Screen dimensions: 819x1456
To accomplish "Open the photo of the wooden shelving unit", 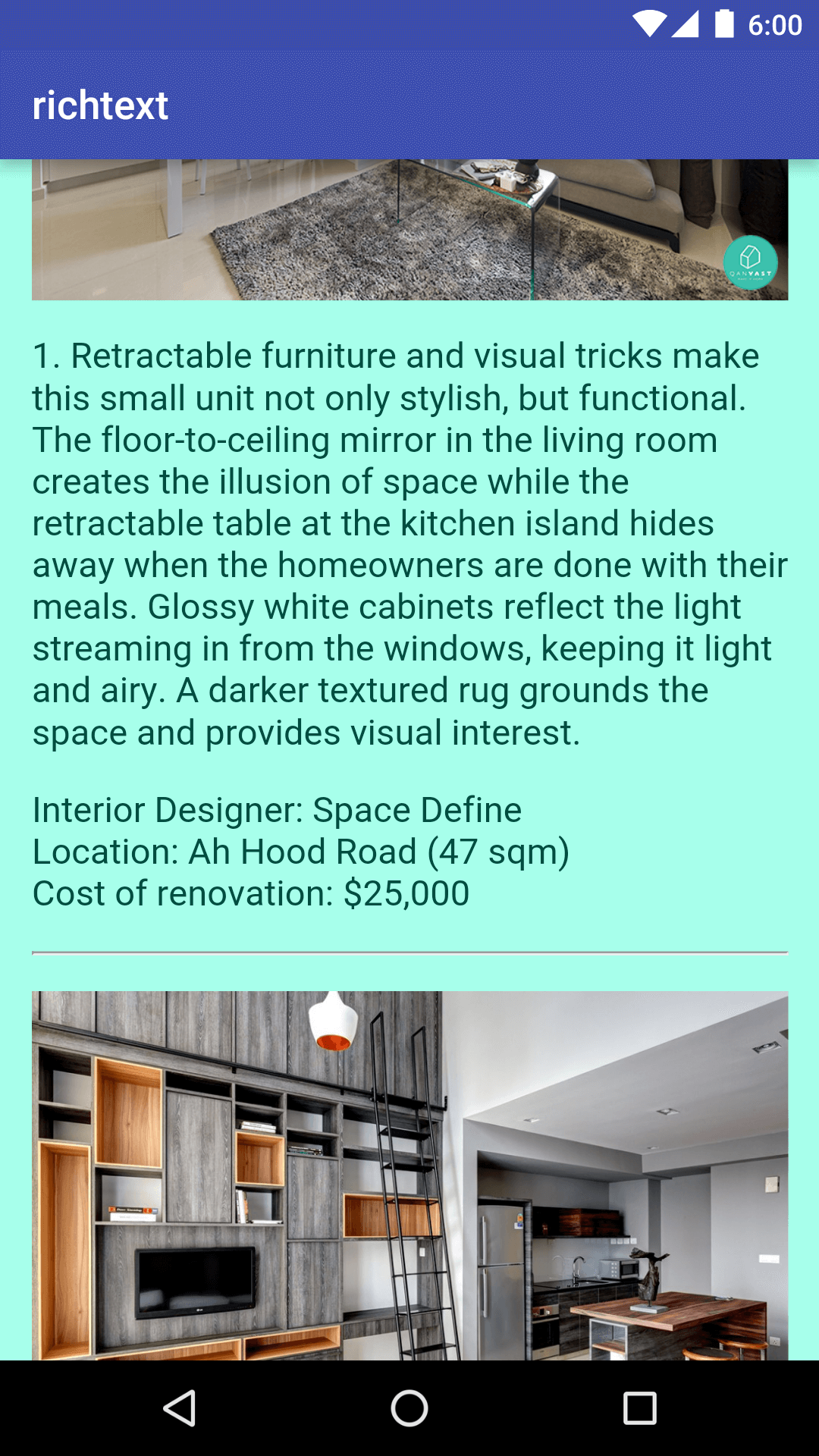I will [409, 1175].
